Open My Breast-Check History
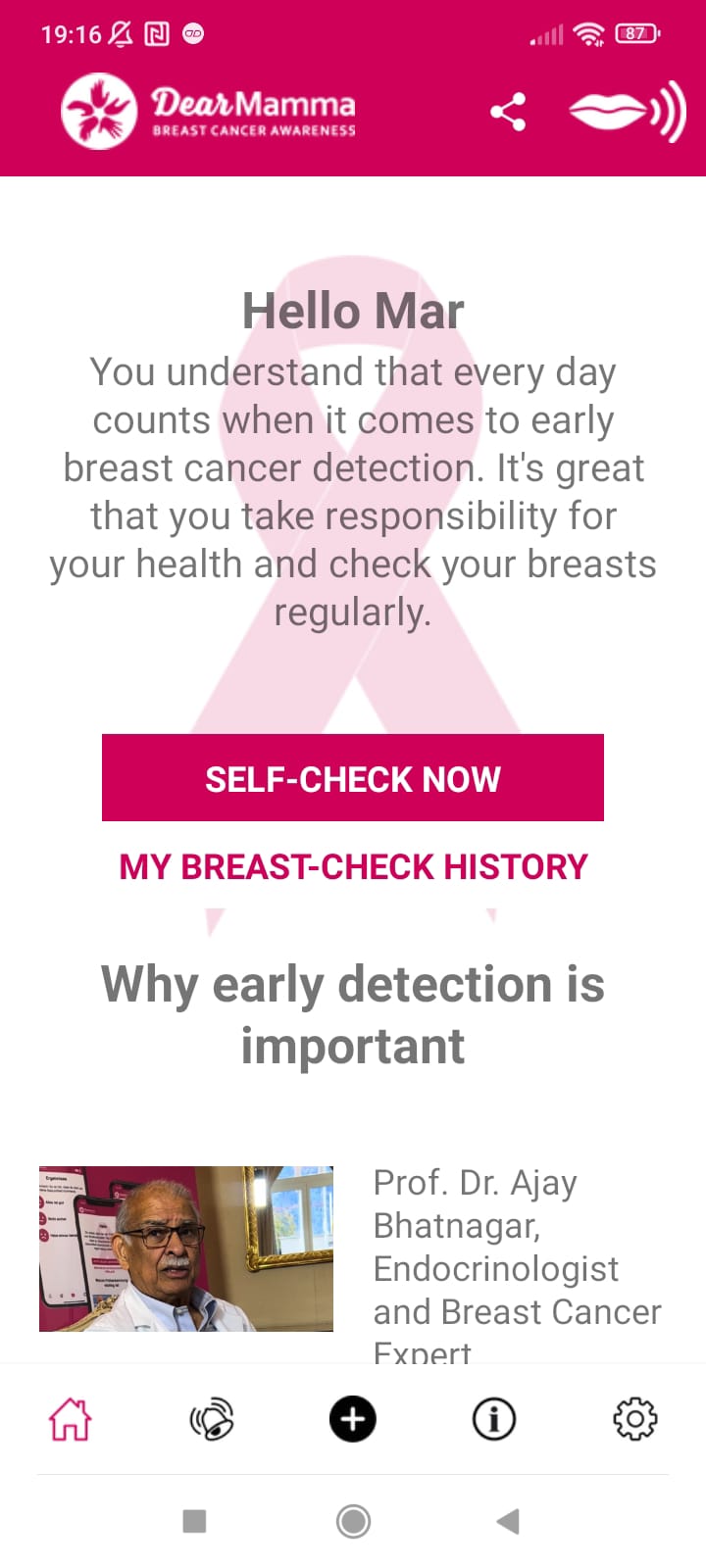The width and height of the screenshot is (706, 1568). click(x=353, y=866)
